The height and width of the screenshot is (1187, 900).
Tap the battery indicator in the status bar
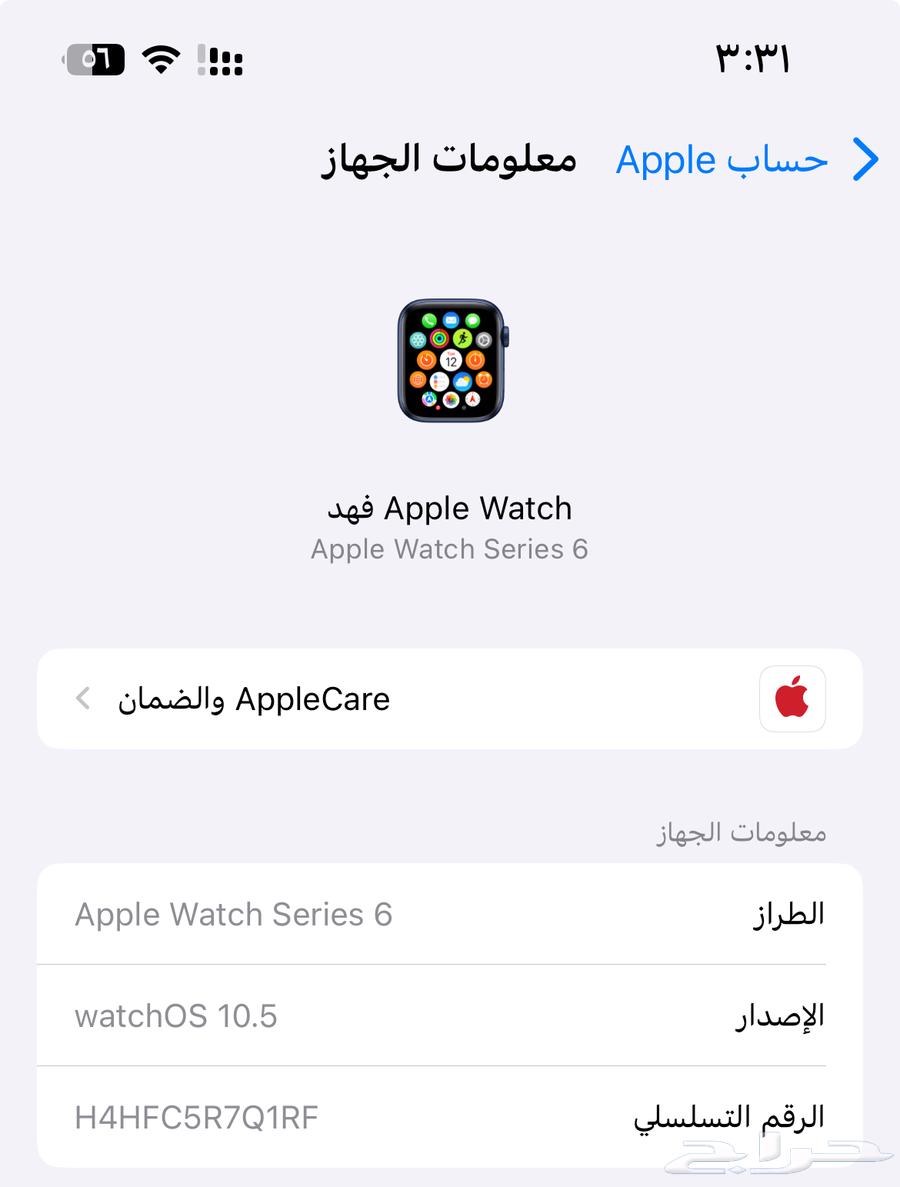(x=95, y=60)
